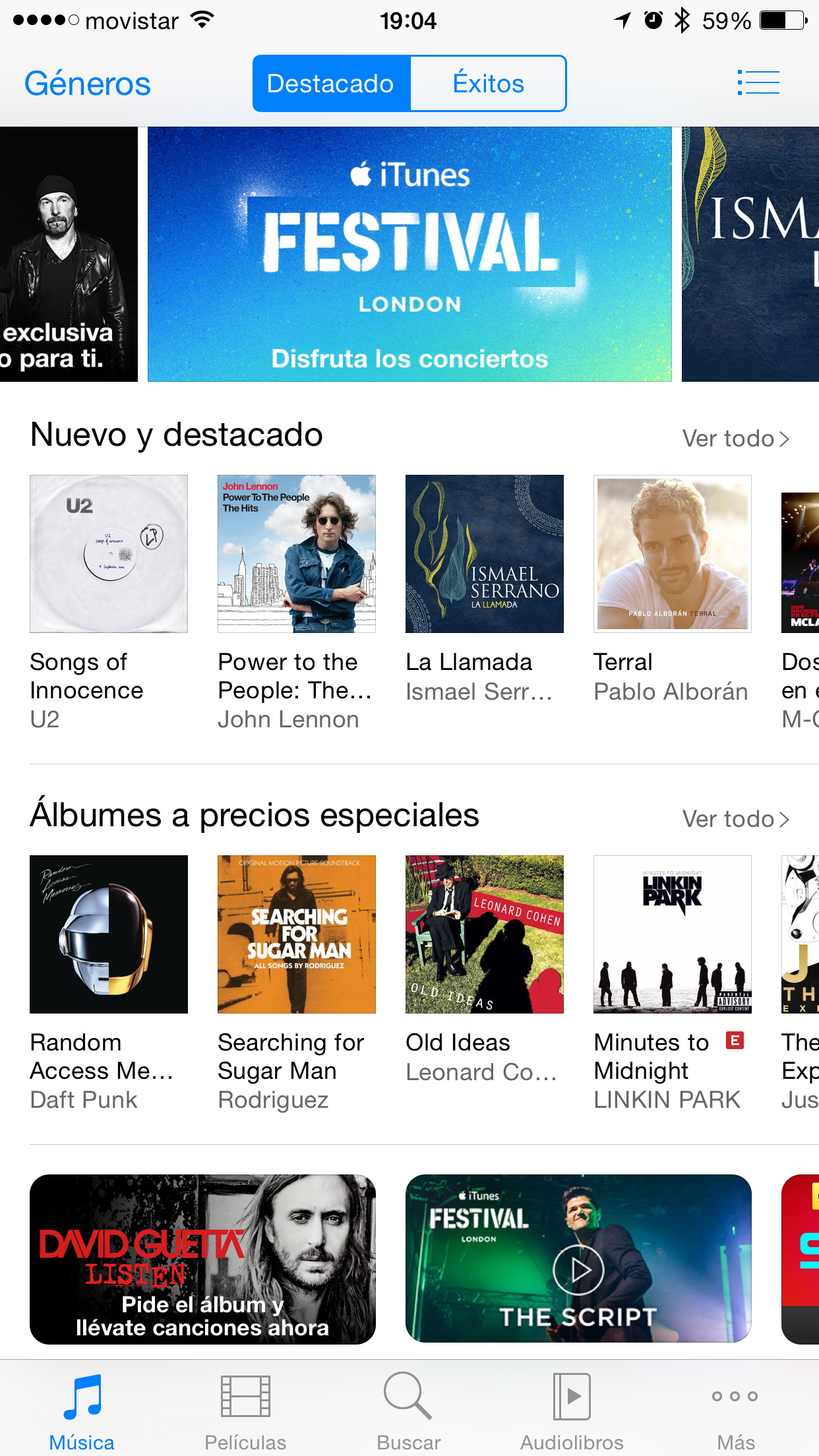The image size is (819, 1456).
Task: Open Old Ideas by Leonard Cohen
Action: (x=485, y=934)
